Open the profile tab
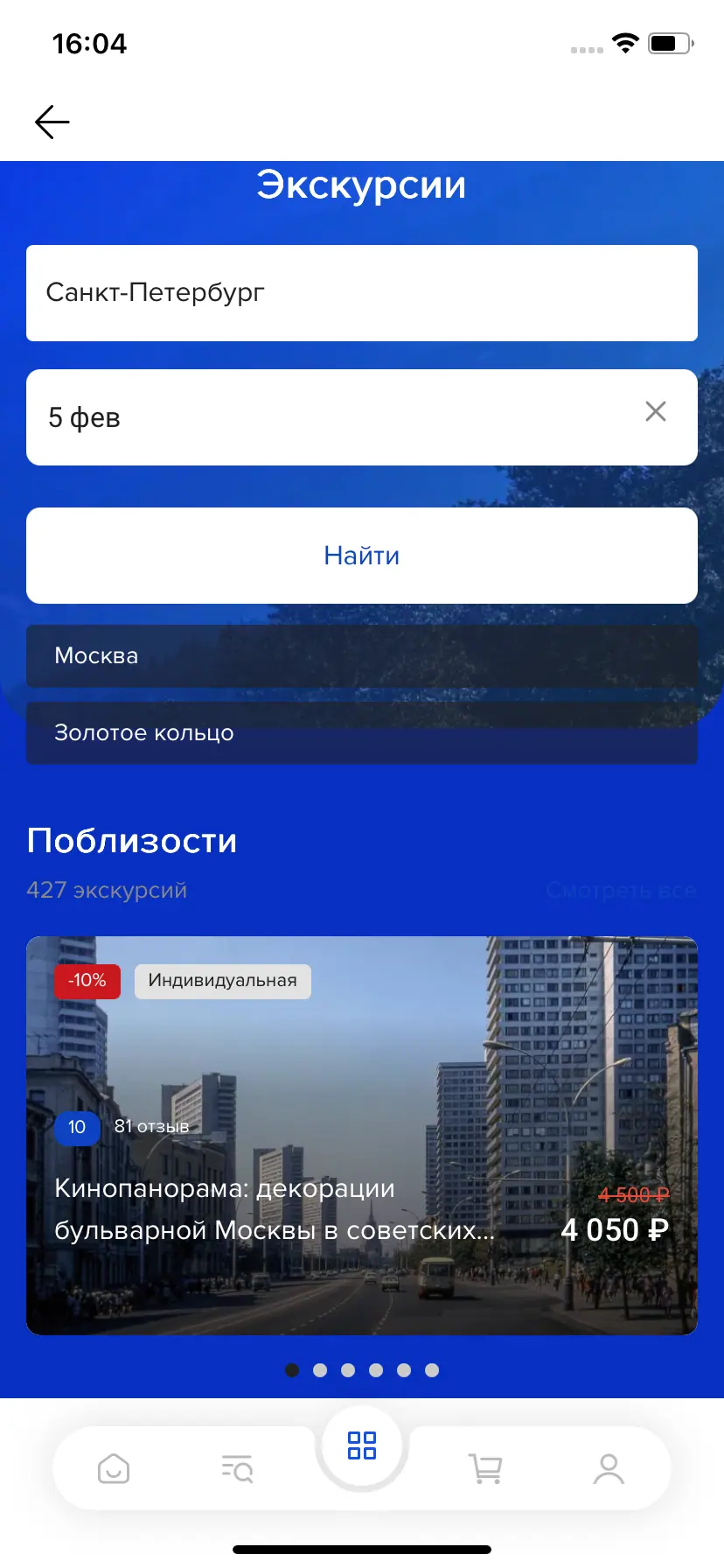 [x=609, y=1468]
